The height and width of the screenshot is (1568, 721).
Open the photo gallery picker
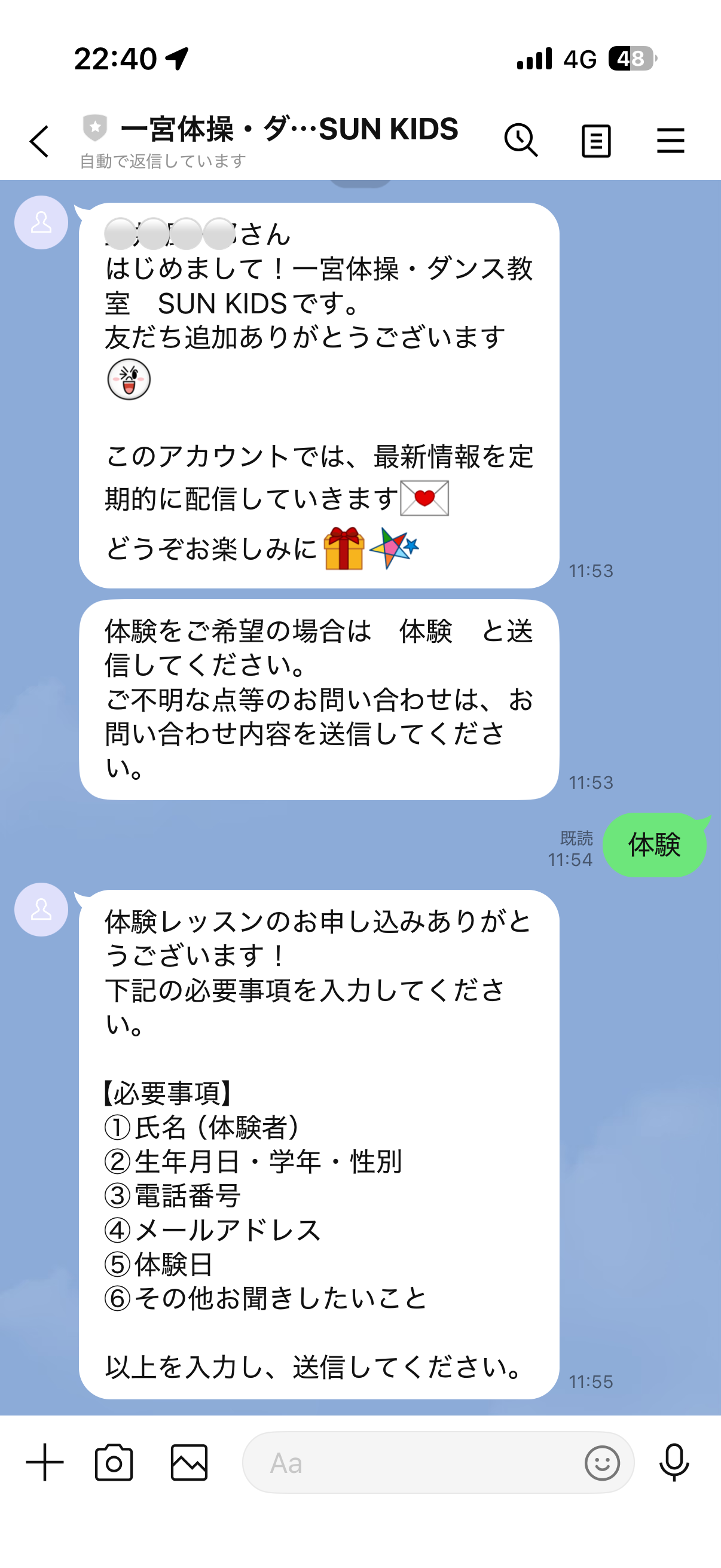[x=190, y=1462]
